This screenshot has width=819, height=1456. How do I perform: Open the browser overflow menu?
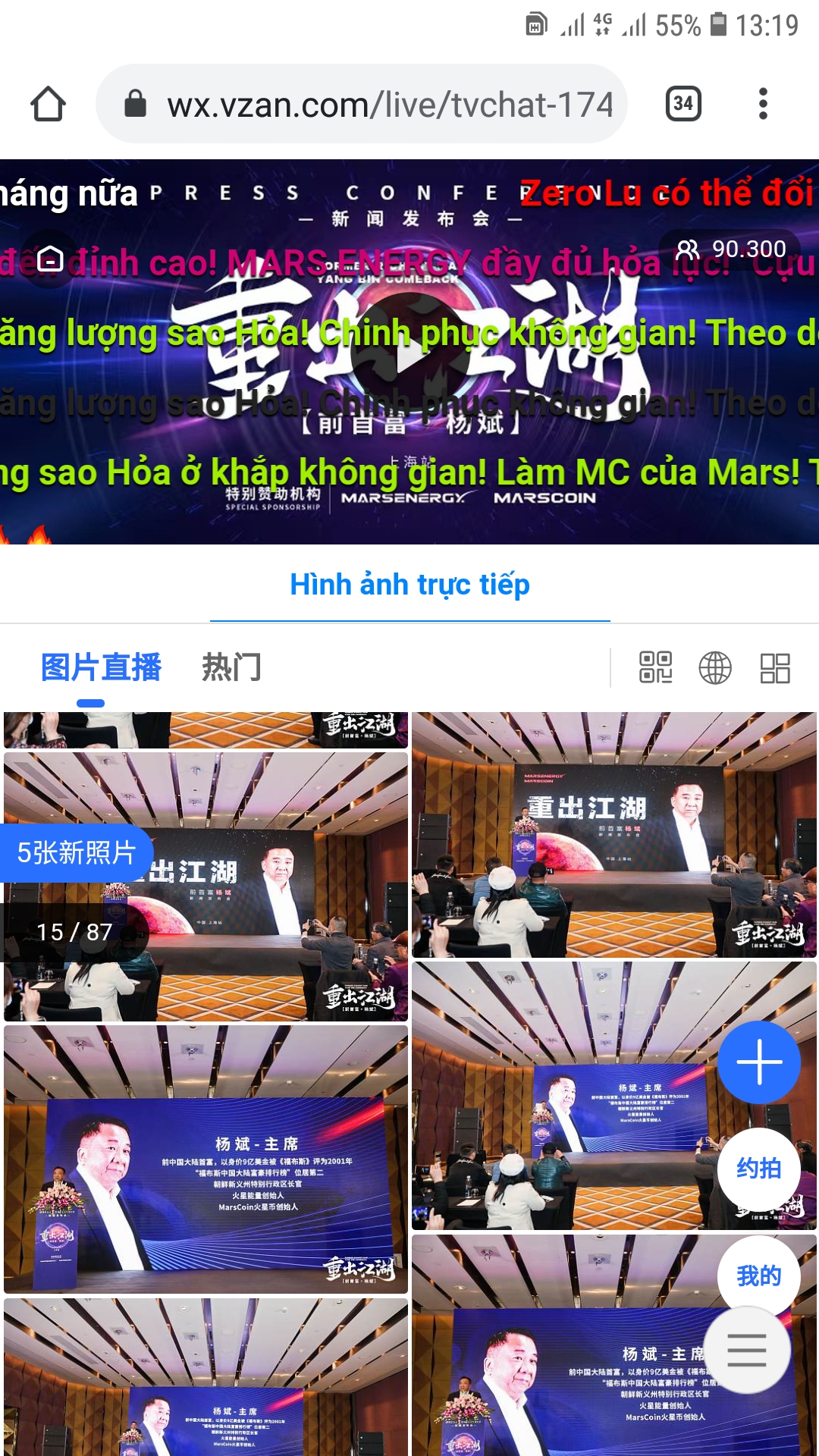(763, 104)
